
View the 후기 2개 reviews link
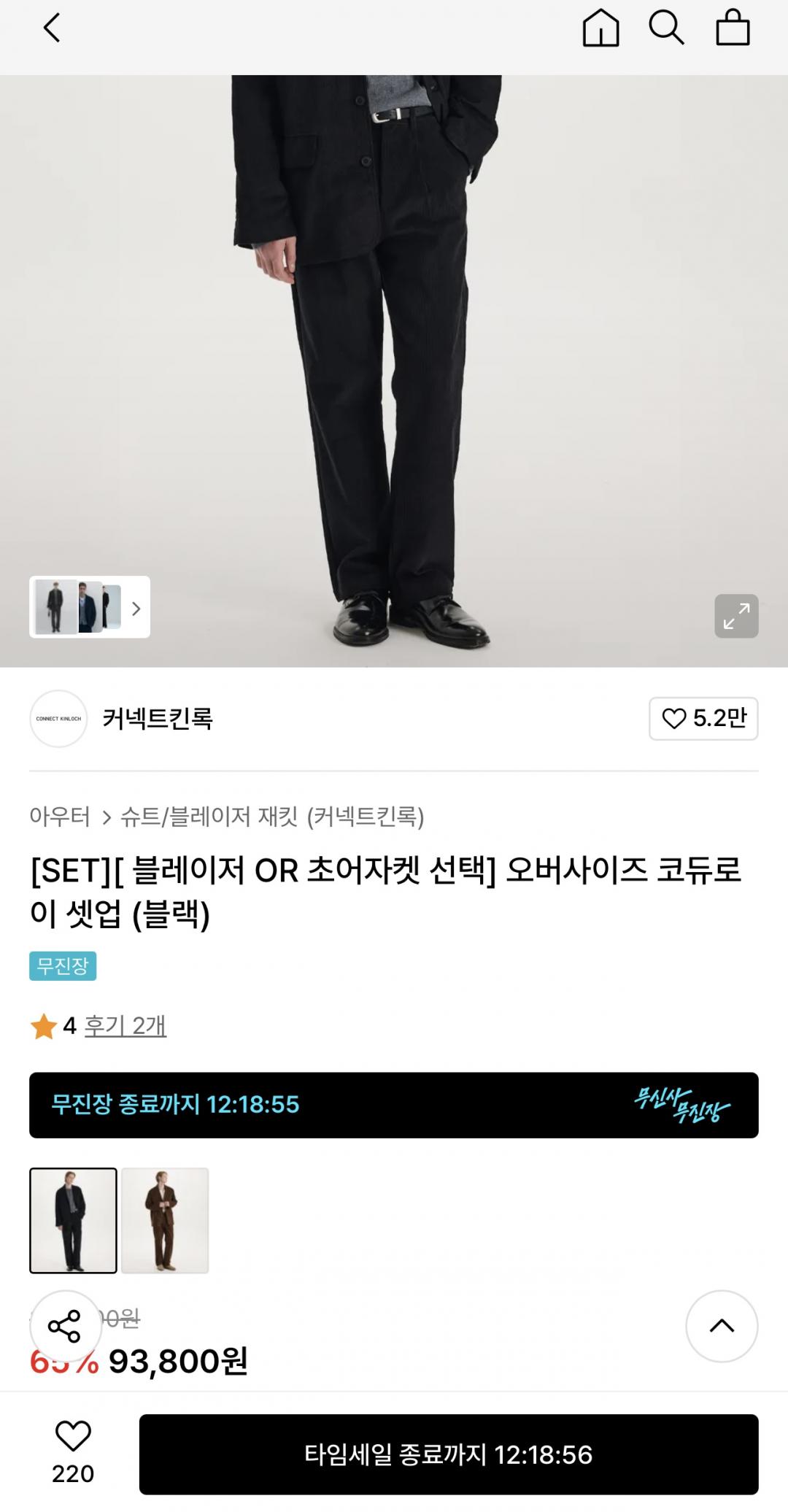[125, 1026]
